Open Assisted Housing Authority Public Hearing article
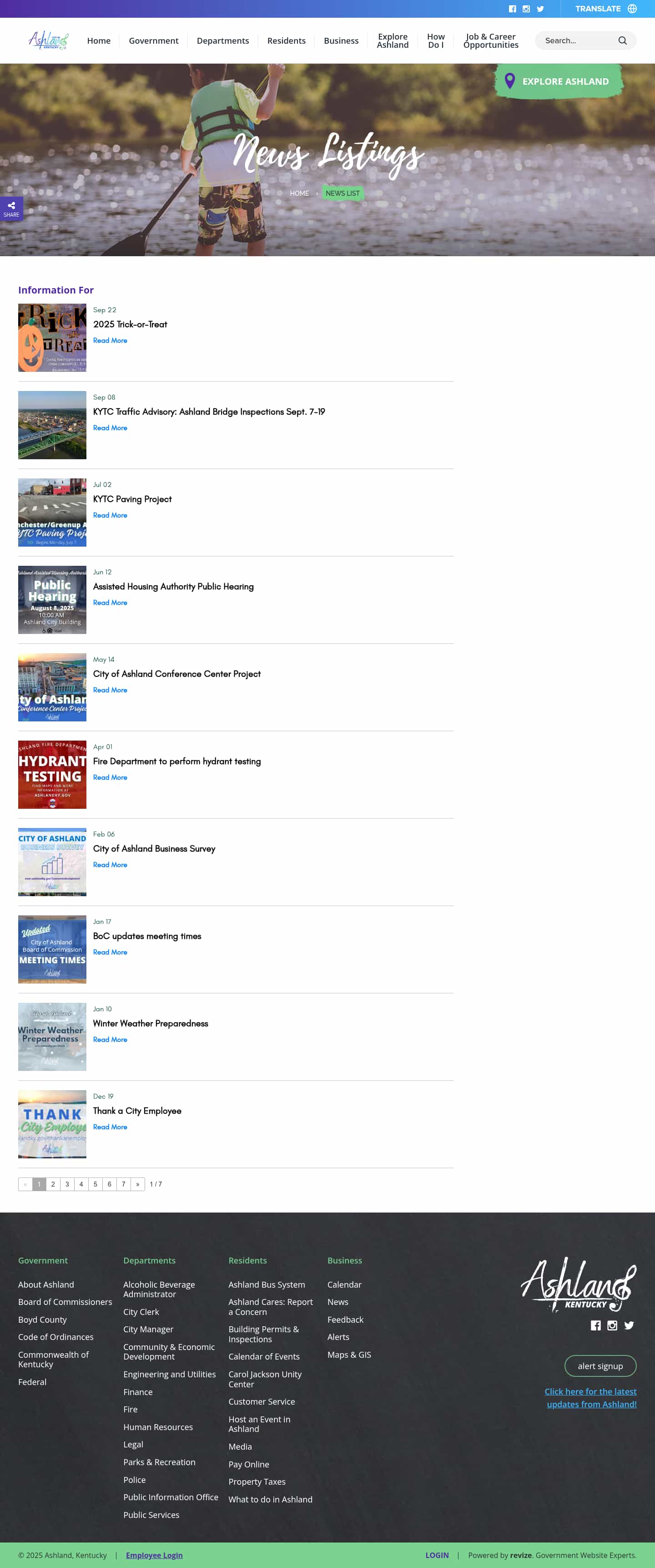Viewport: 655px width, 1568px height. coord(173,587)
